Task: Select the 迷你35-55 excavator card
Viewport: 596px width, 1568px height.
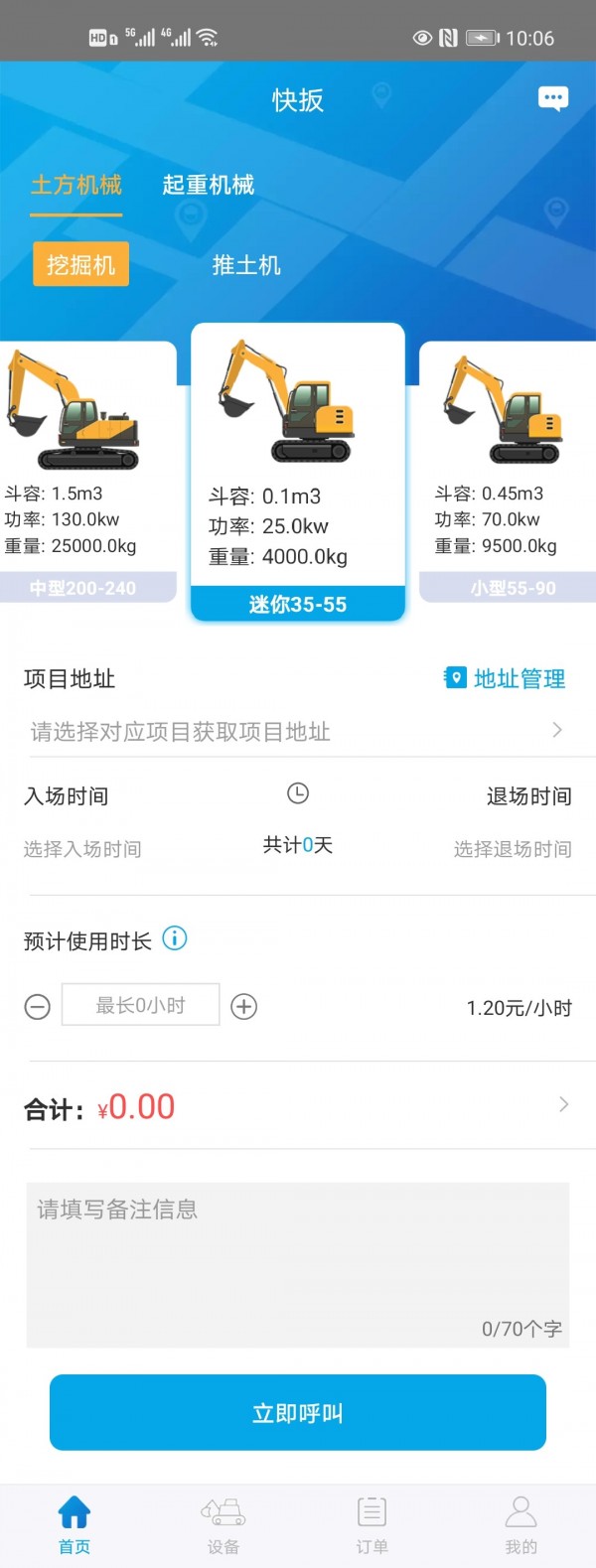Action: pyautogui.click(x=298, y=472)
